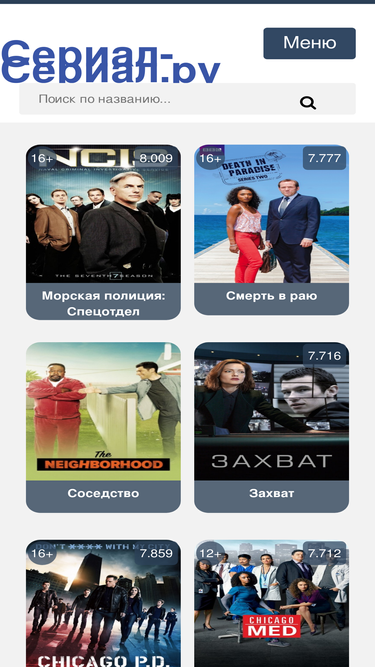Open the "Смерть в раю" series card
This screenshot has height=667, width=375.
click(x=272, y=230)
